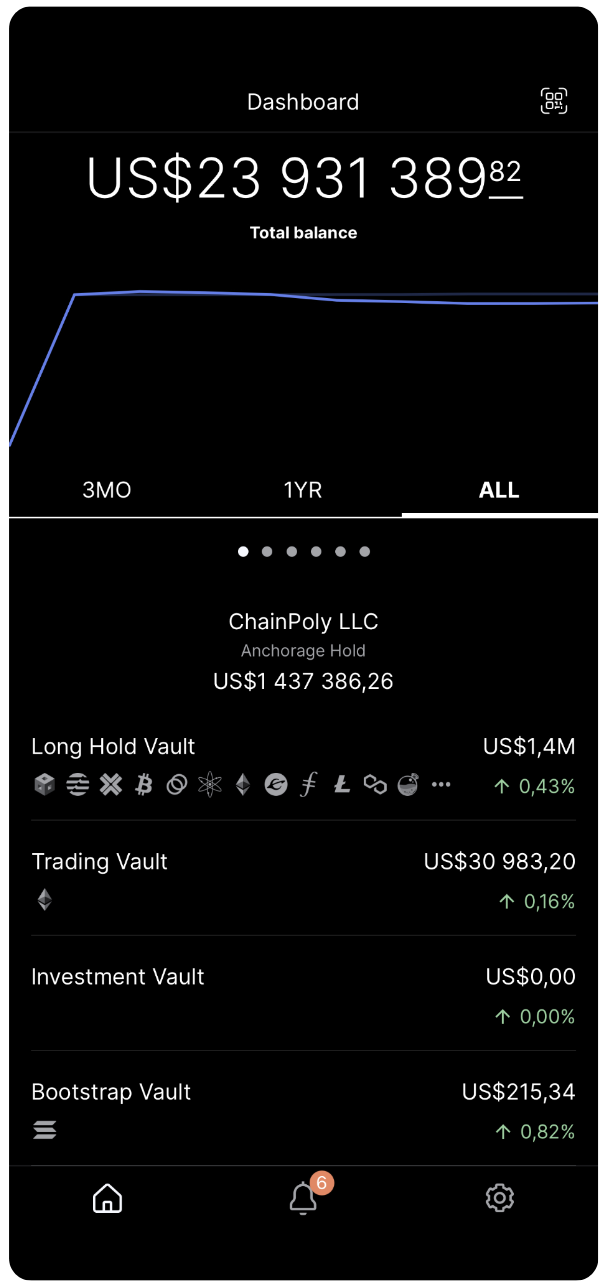Image resolution: width=608 pixels, height=1288 pixels.
Task: Open the Bootstrap Vault
Action: (303, 1110)
